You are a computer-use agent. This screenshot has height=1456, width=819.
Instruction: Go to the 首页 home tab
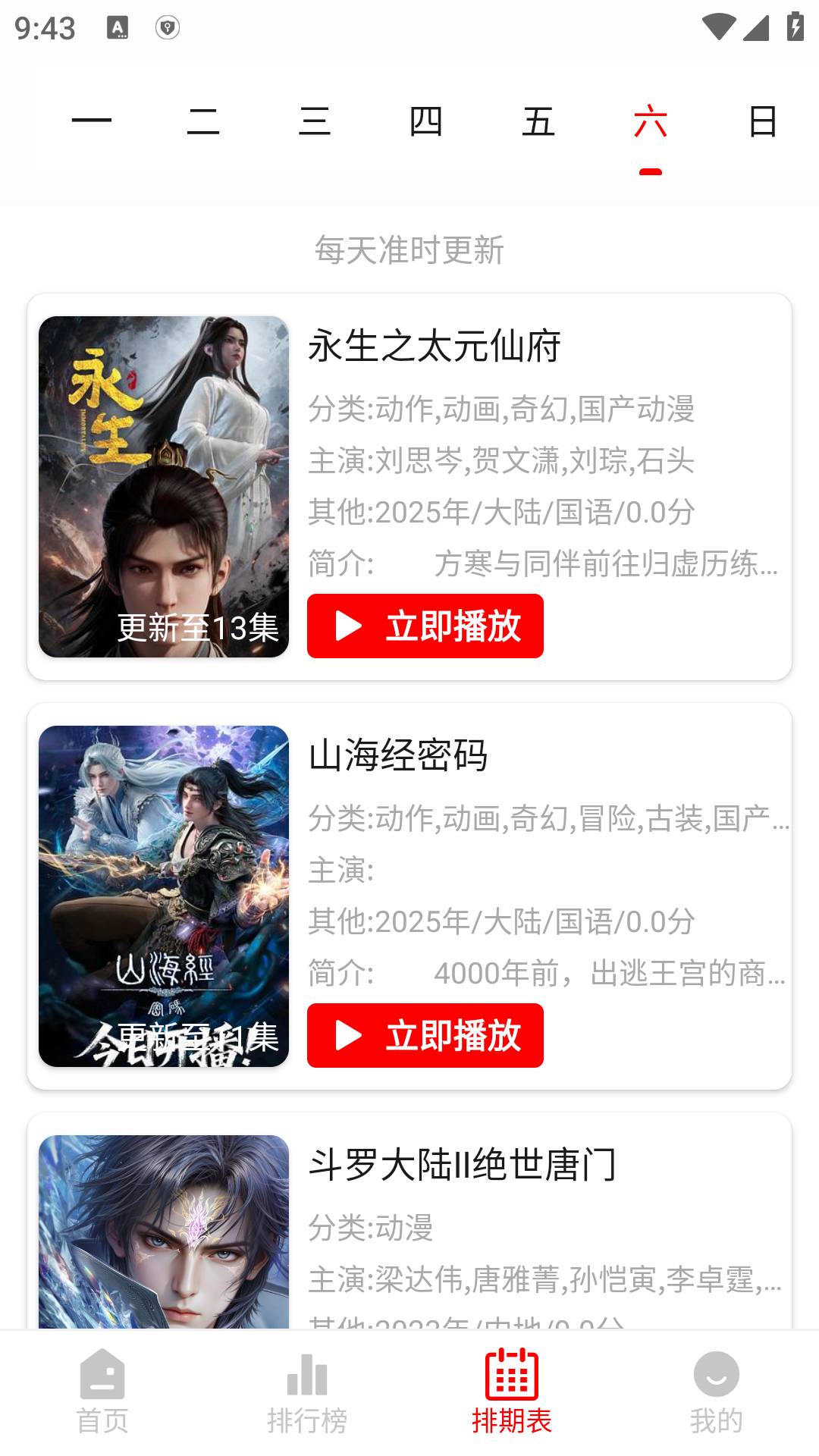click(x=102, y=1392)
